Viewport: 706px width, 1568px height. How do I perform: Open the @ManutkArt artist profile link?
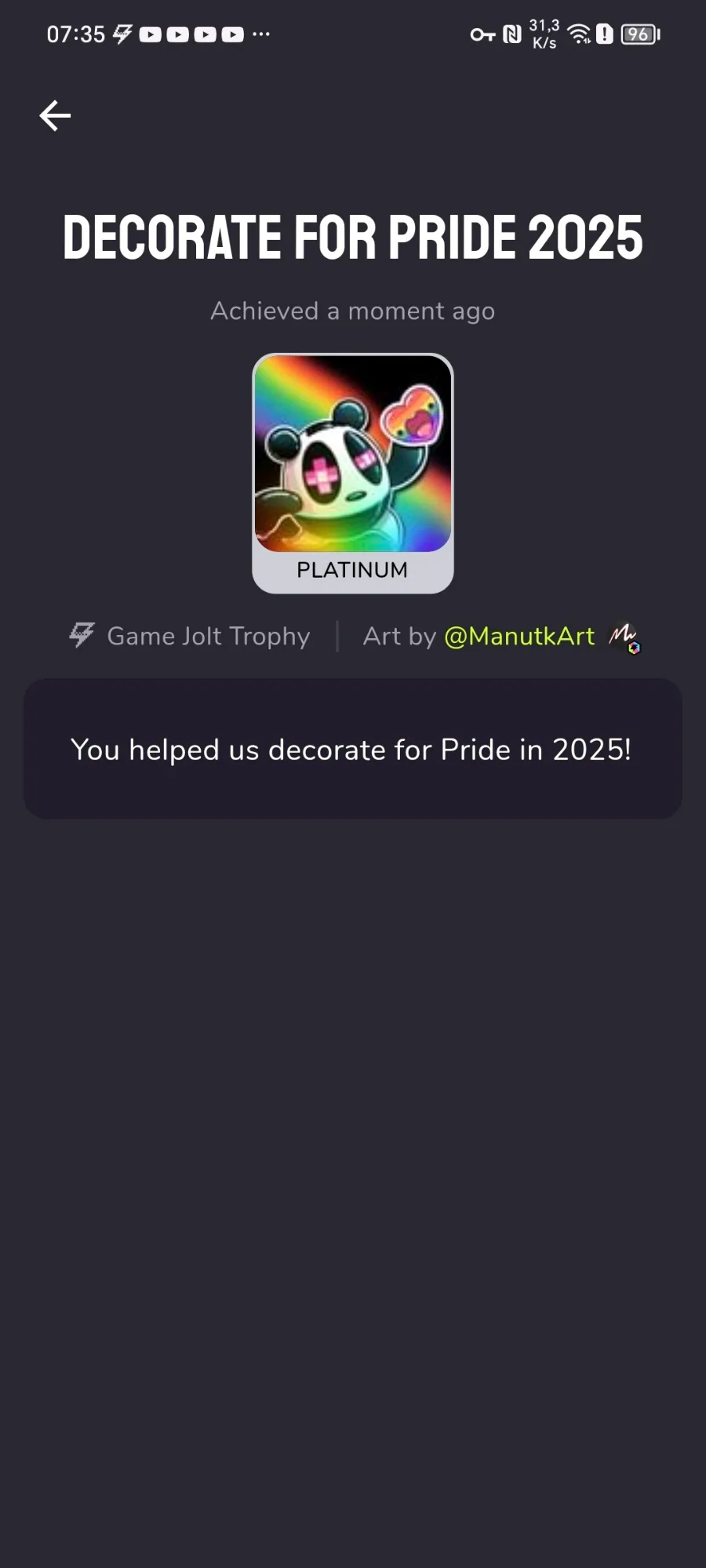click(519, 637)
